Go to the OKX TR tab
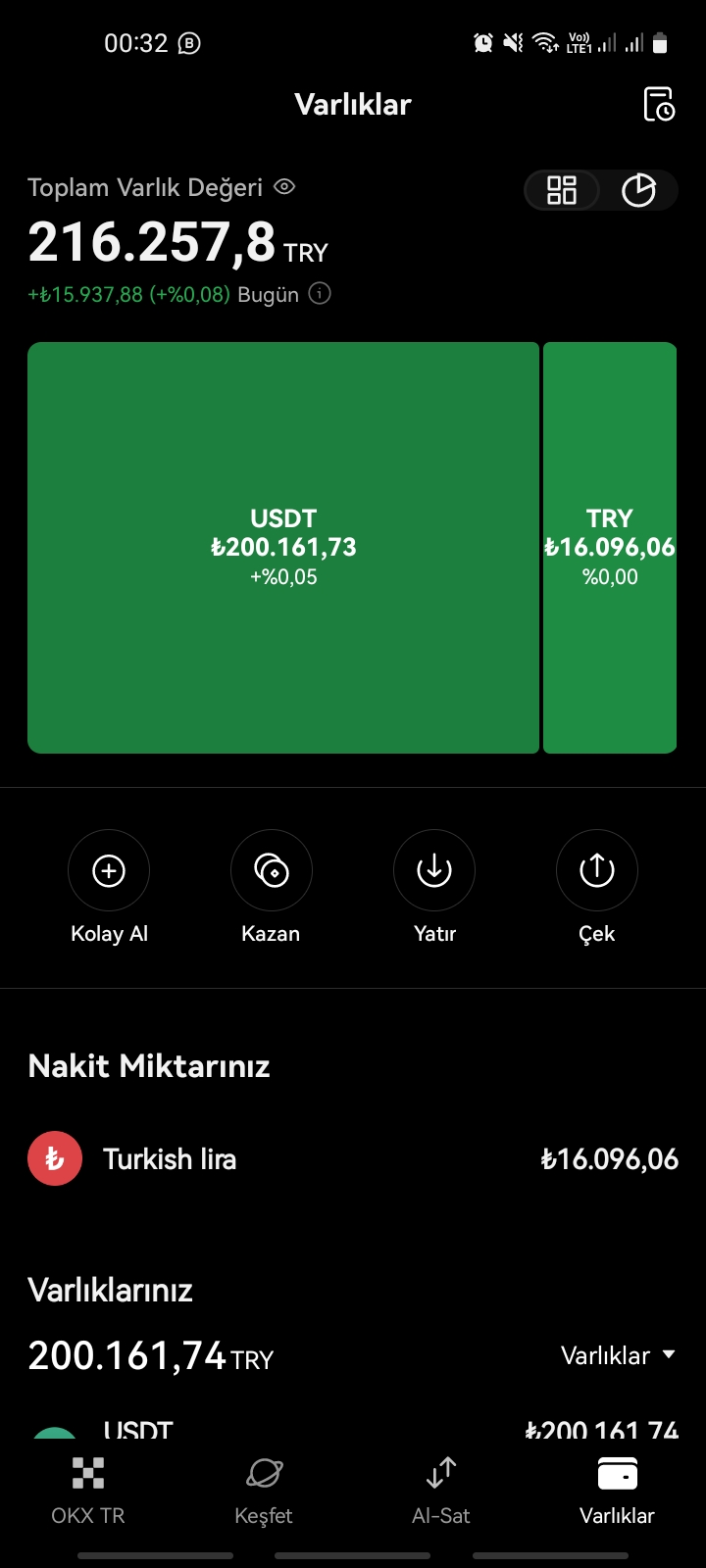Image resolution: width=706 pixels, height=1568 pixels. [88, 1490]
